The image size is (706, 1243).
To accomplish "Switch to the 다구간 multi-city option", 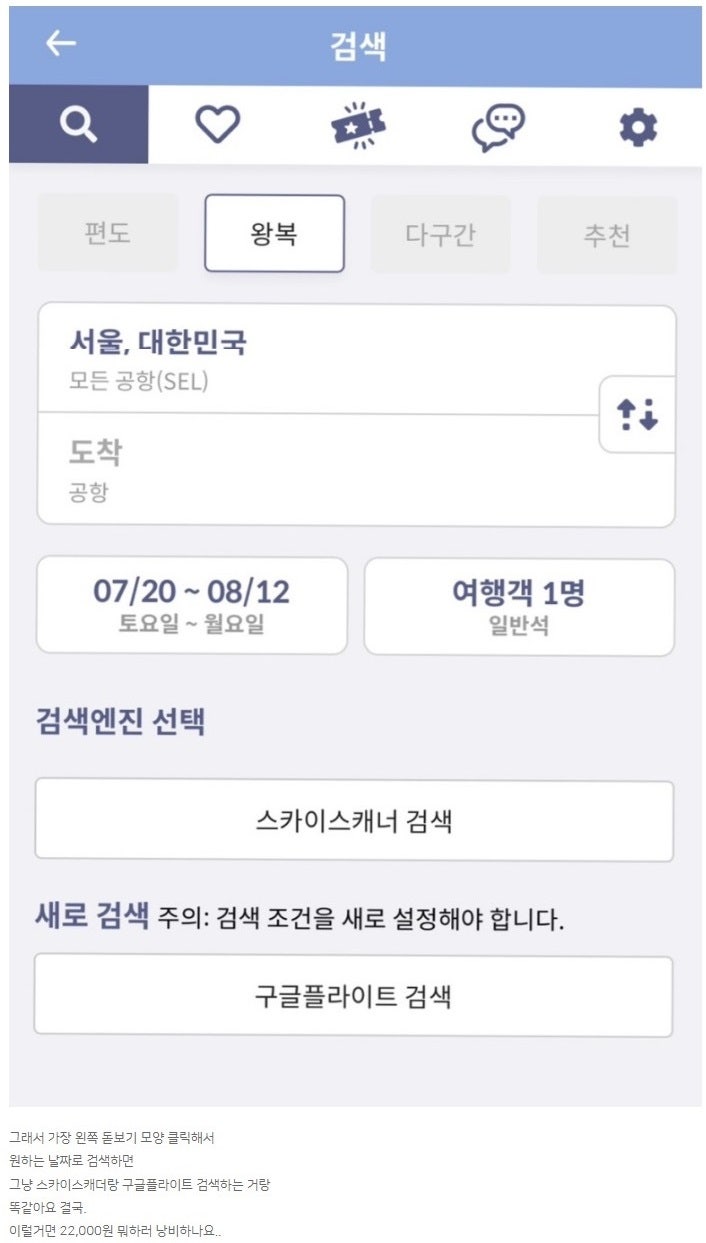I will point(440,234).
